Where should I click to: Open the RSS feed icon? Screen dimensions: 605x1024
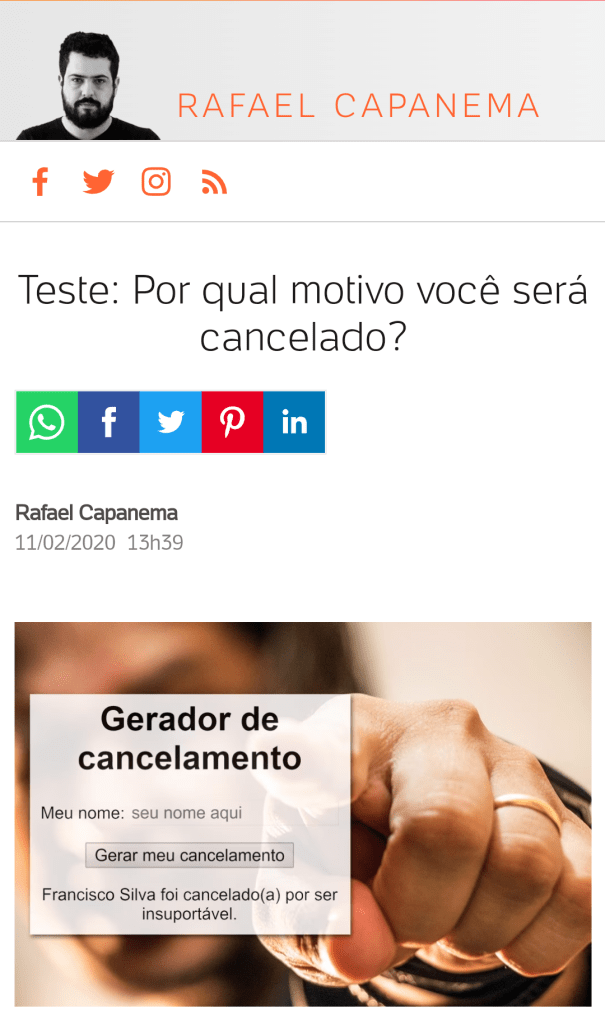coord(214,183)
